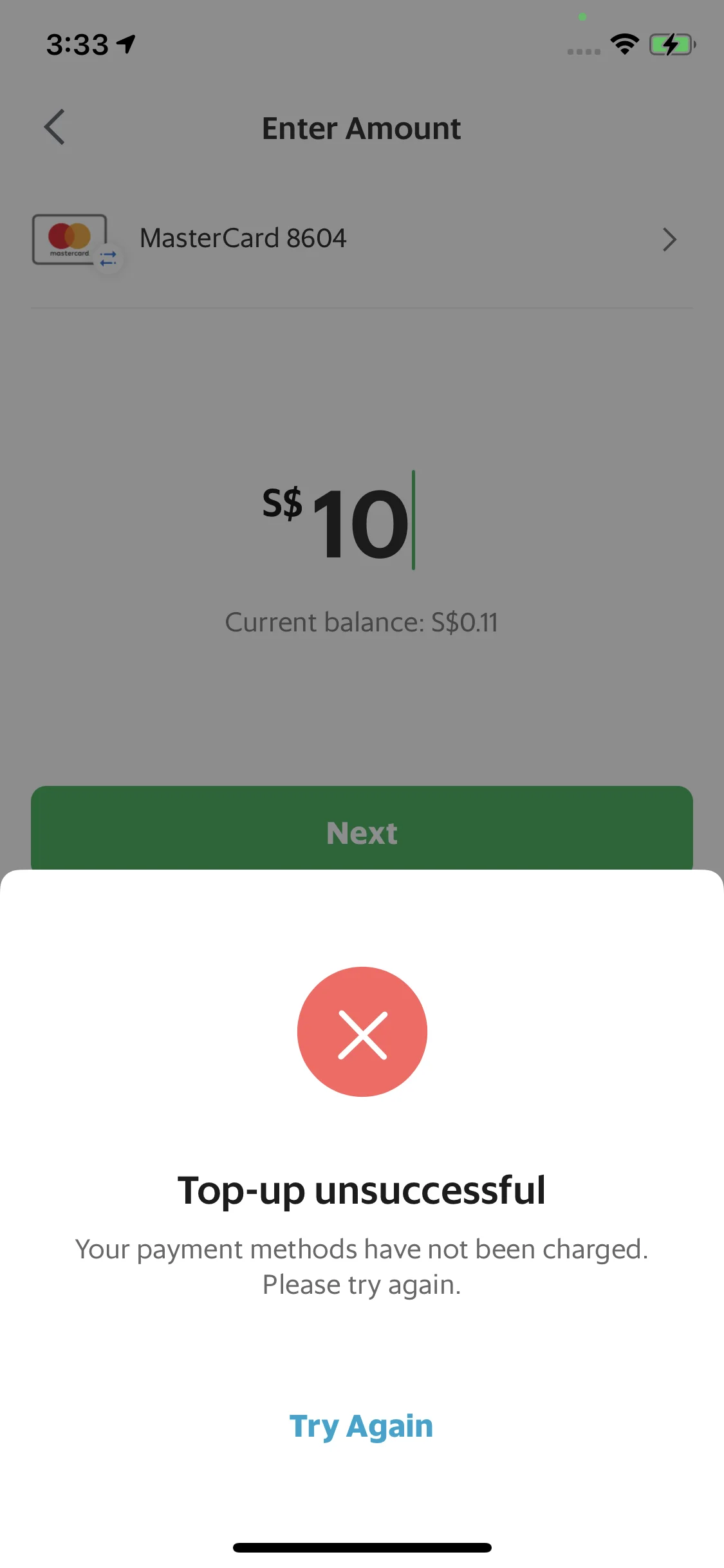Tap Try Again to retry the top-up
Image resolution: width=724 pixels, height=1568 pixels.
tap(362, 1424)
